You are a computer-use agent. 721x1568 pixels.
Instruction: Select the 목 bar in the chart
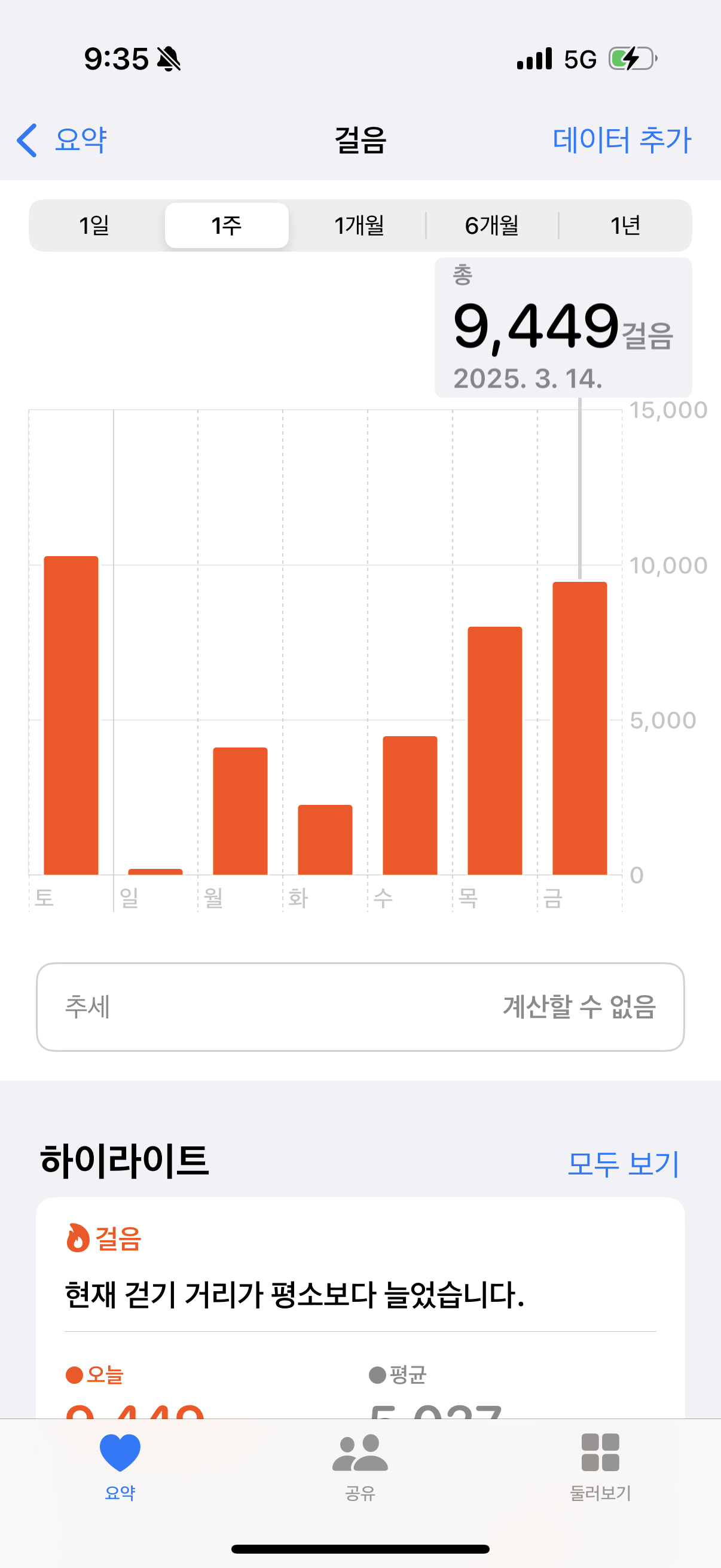tap(494, 751)
